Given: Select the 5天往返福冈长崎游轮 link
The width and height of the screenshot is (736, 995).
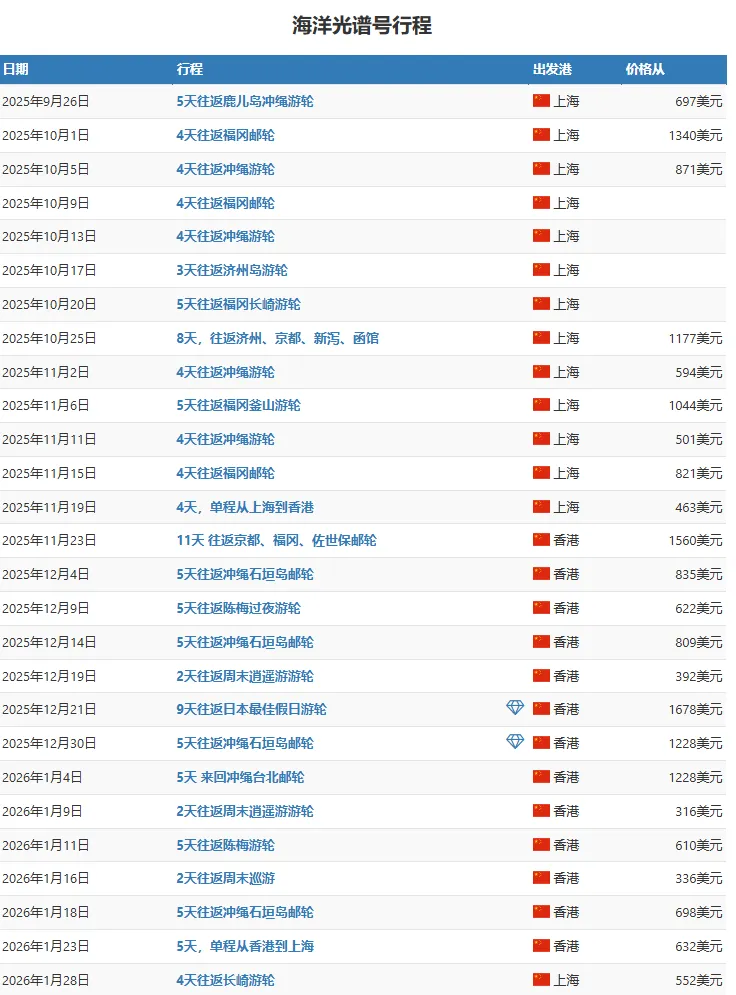Looking at the screenshot, I should pyautogui.click(x=238, y=304).
